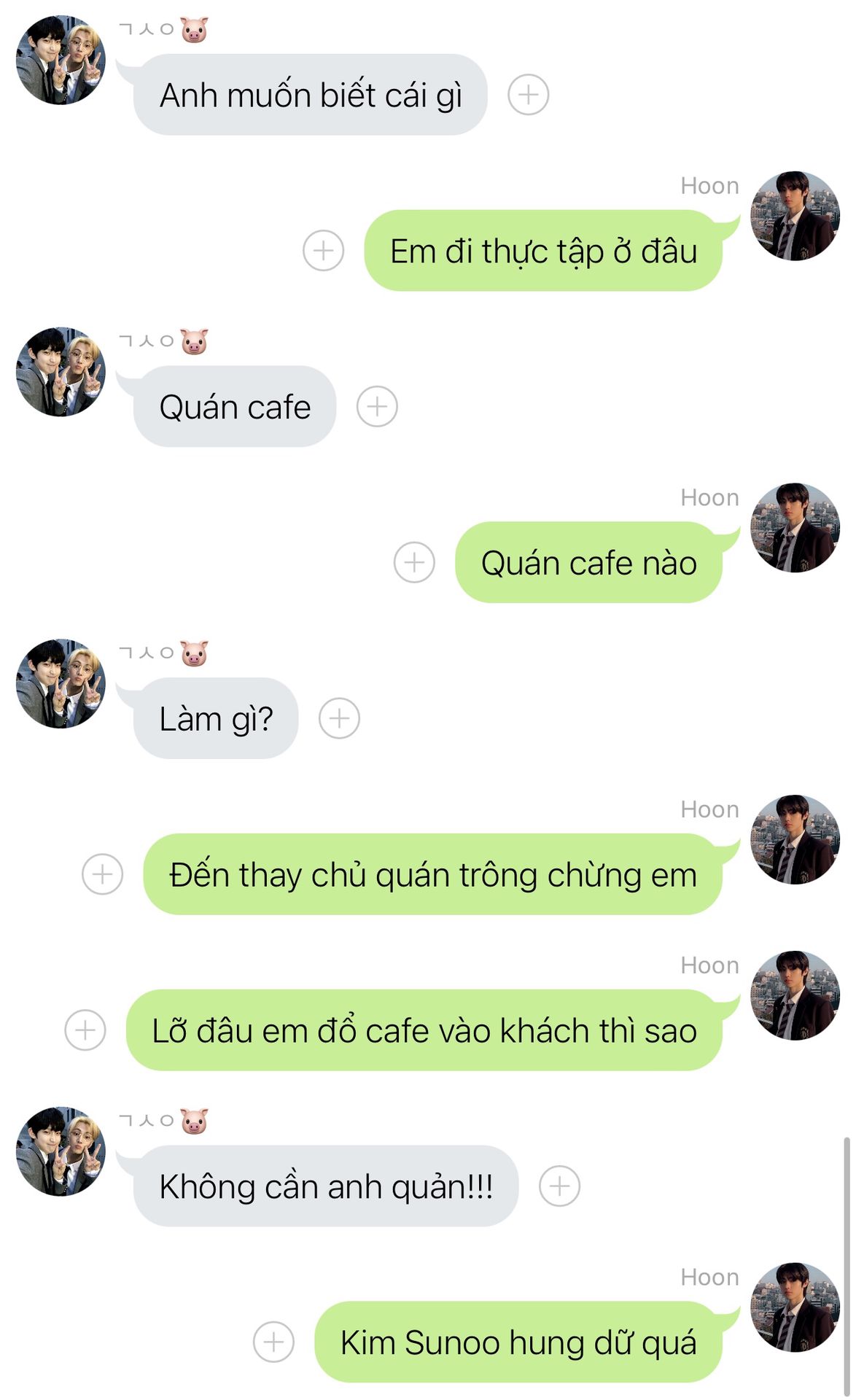Tap plus beside 'Làm gì?' message
Viewport: 856px width, 1400px height.
pos(339,718)
